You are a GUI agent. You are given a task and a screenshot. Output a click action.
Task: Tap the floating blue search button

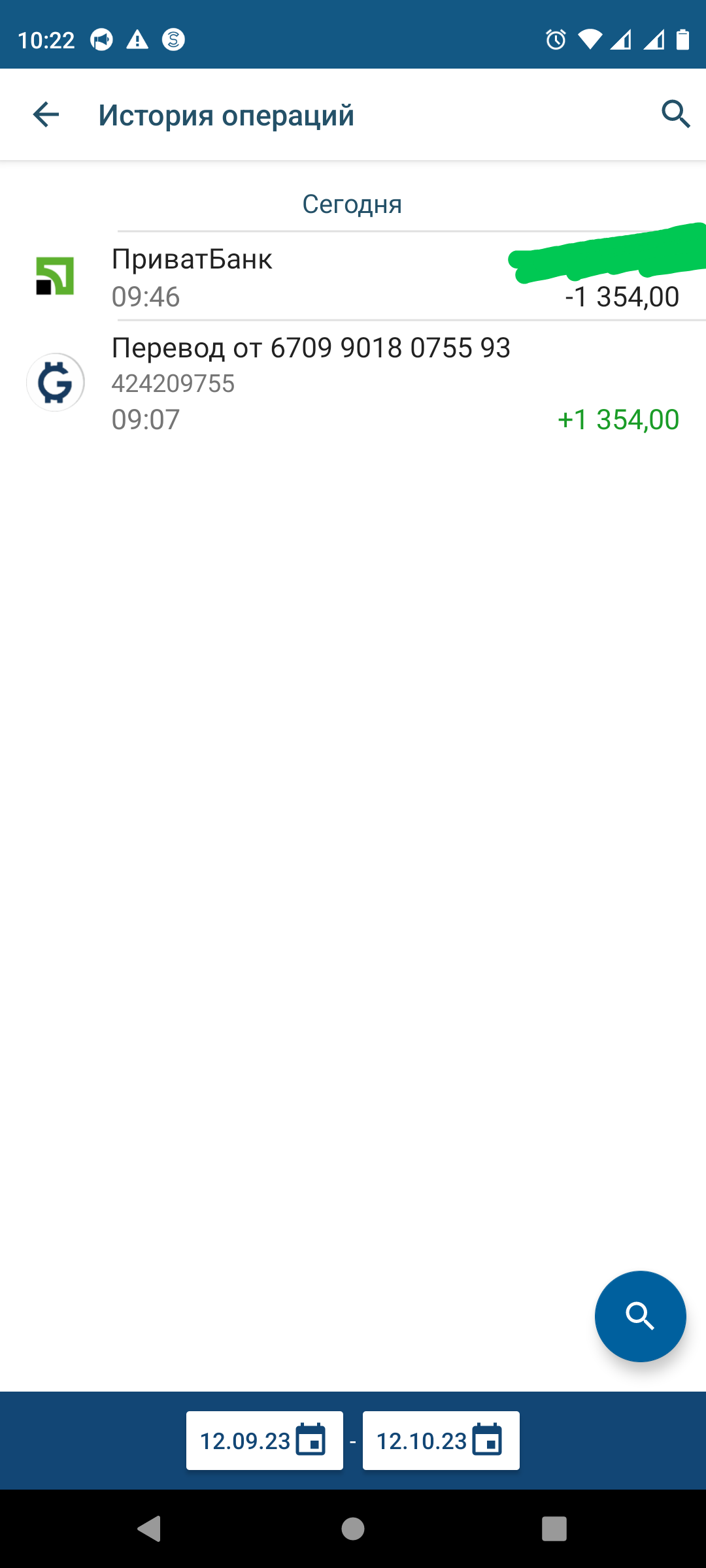coord(640,1316)
